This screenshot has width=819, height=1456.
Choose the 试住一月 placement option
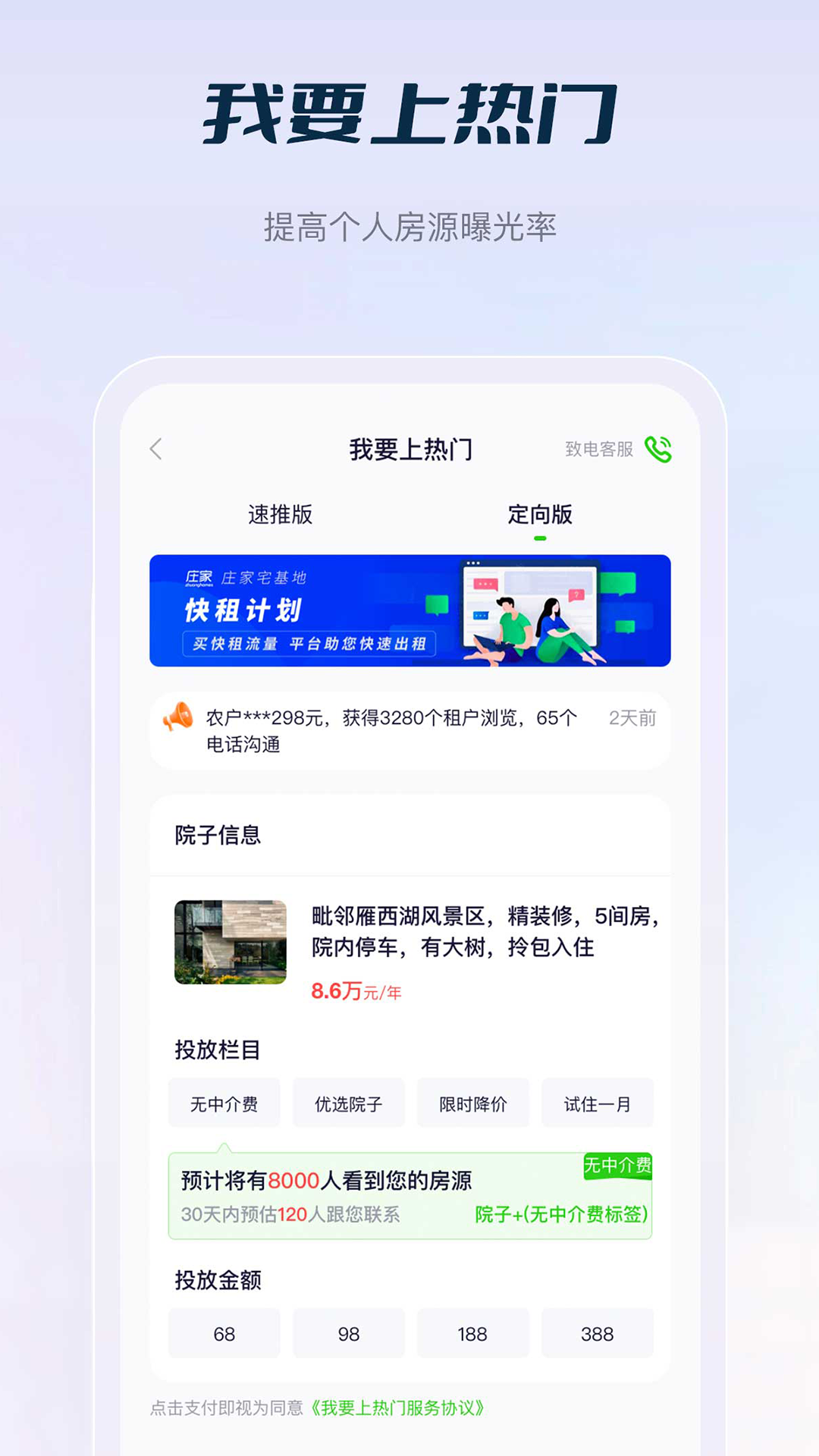click(598, 1103)
